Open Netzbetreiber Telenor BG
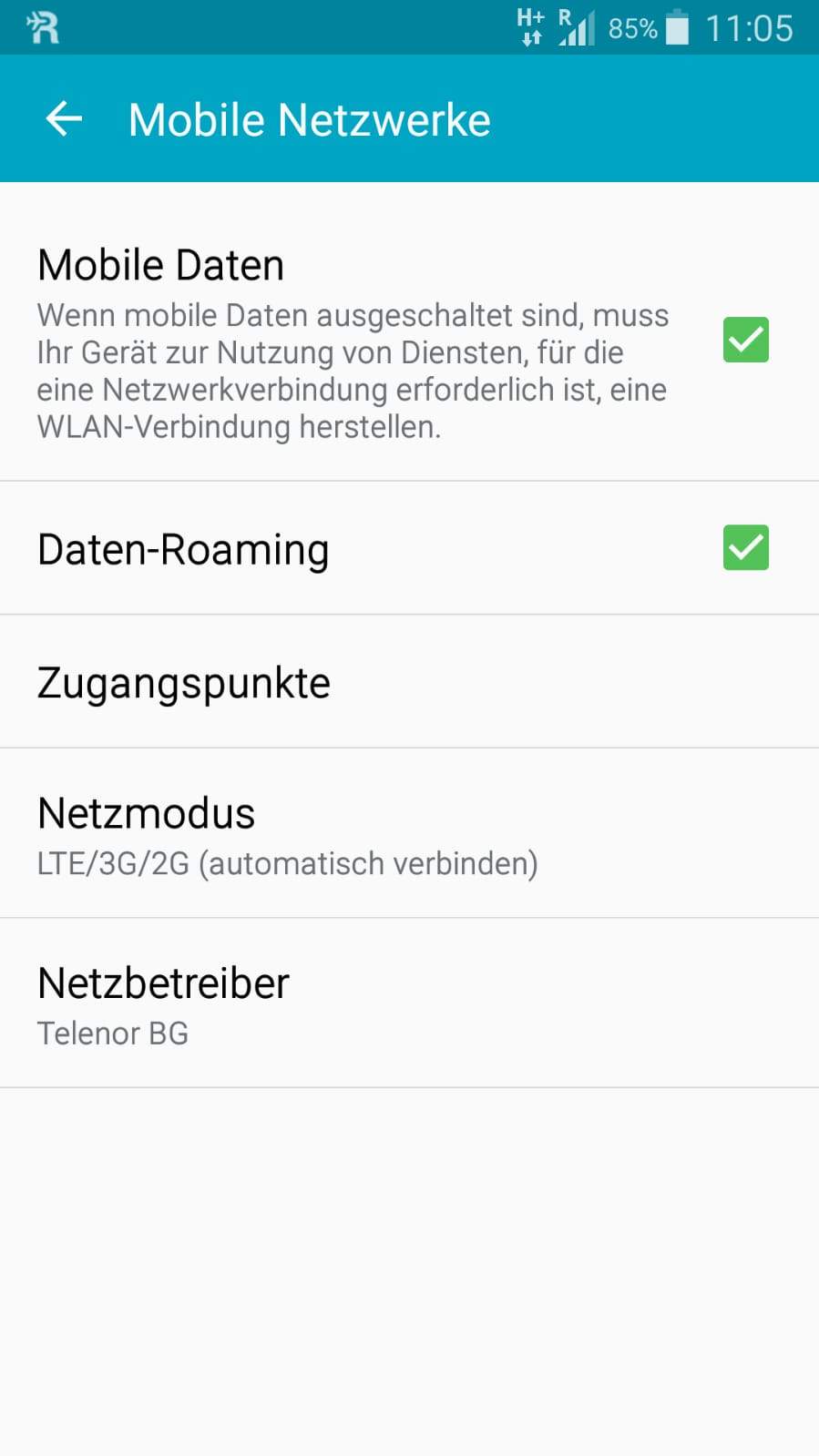 [x=409, y=1003]
